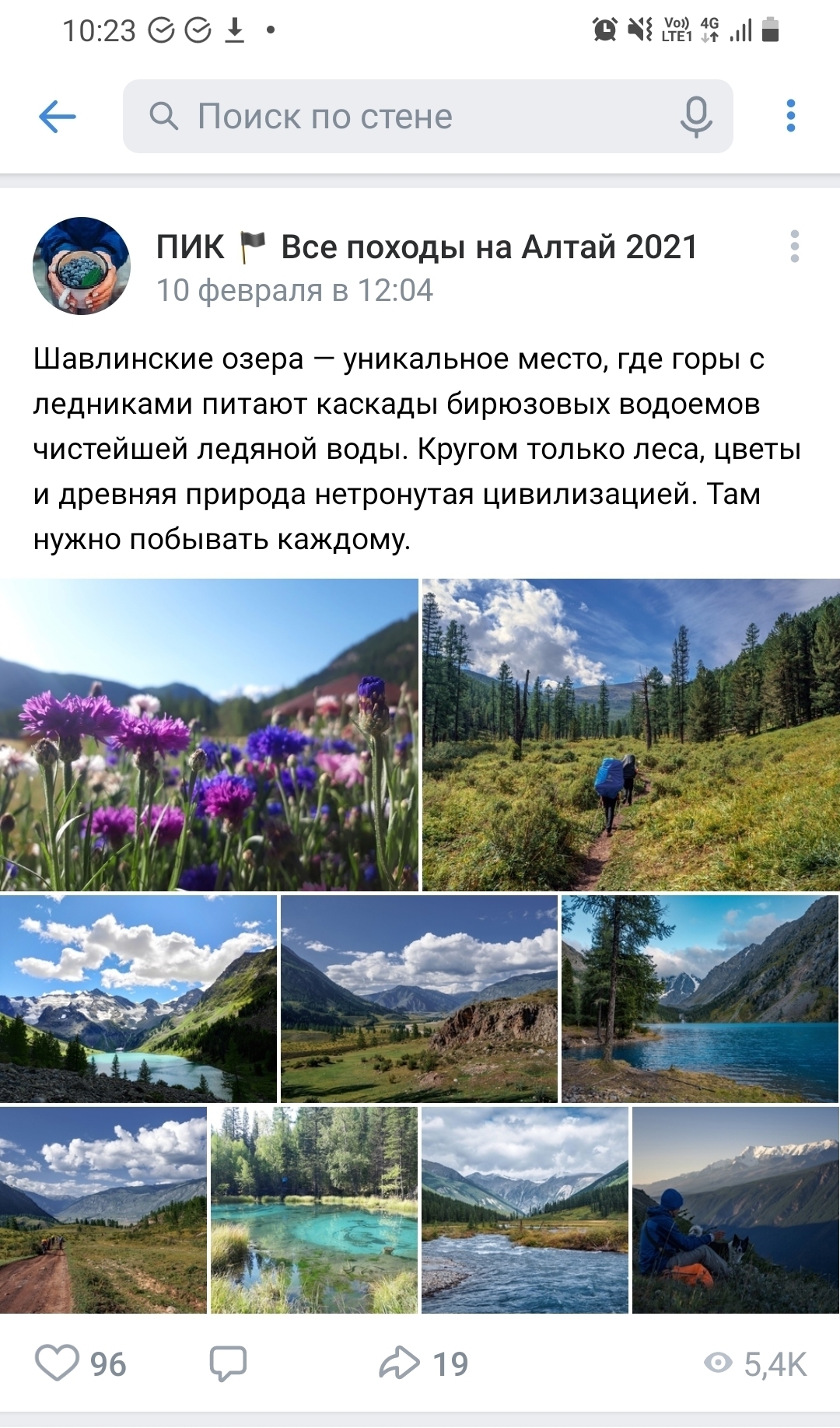Open comments on the post

(228, 1363)
